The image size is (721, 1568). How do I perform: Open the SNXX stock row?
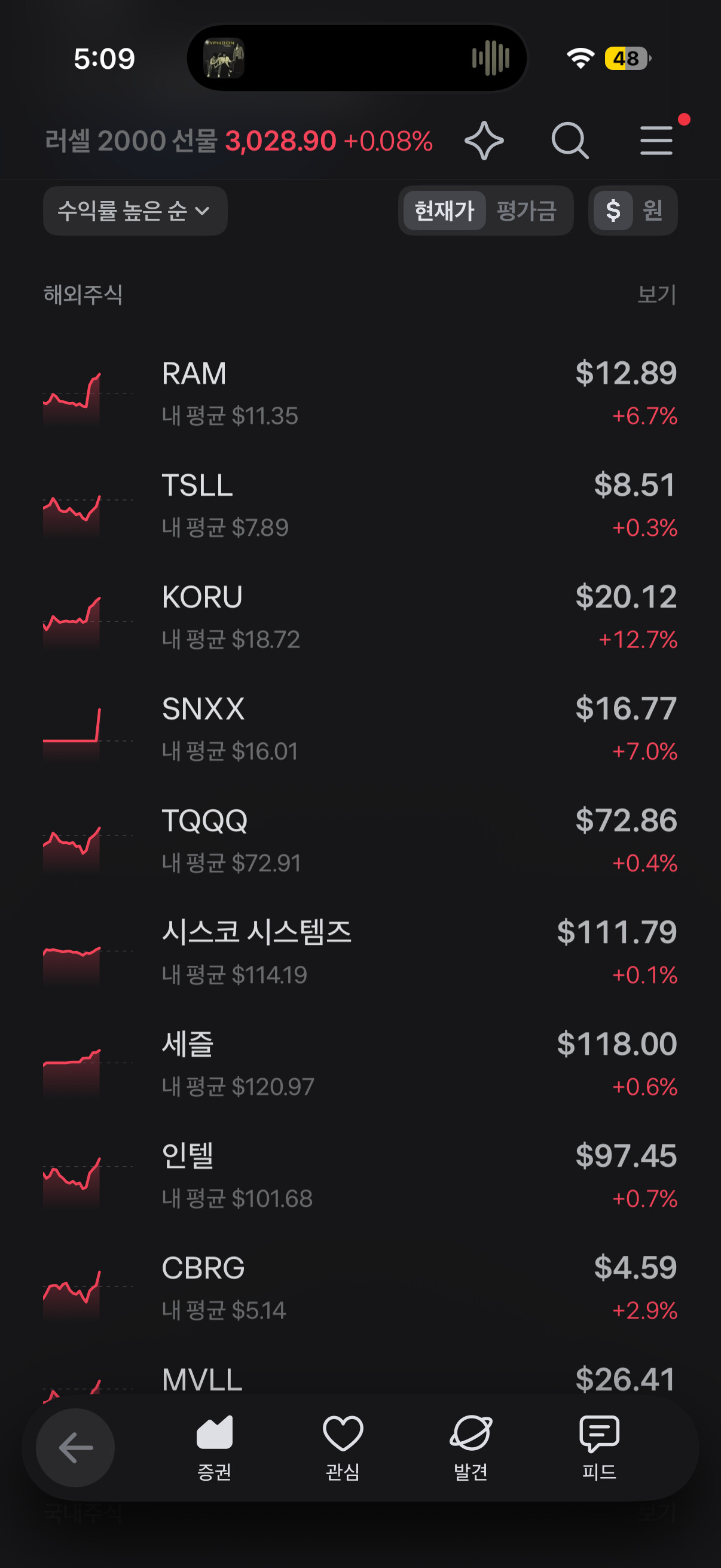360,729
